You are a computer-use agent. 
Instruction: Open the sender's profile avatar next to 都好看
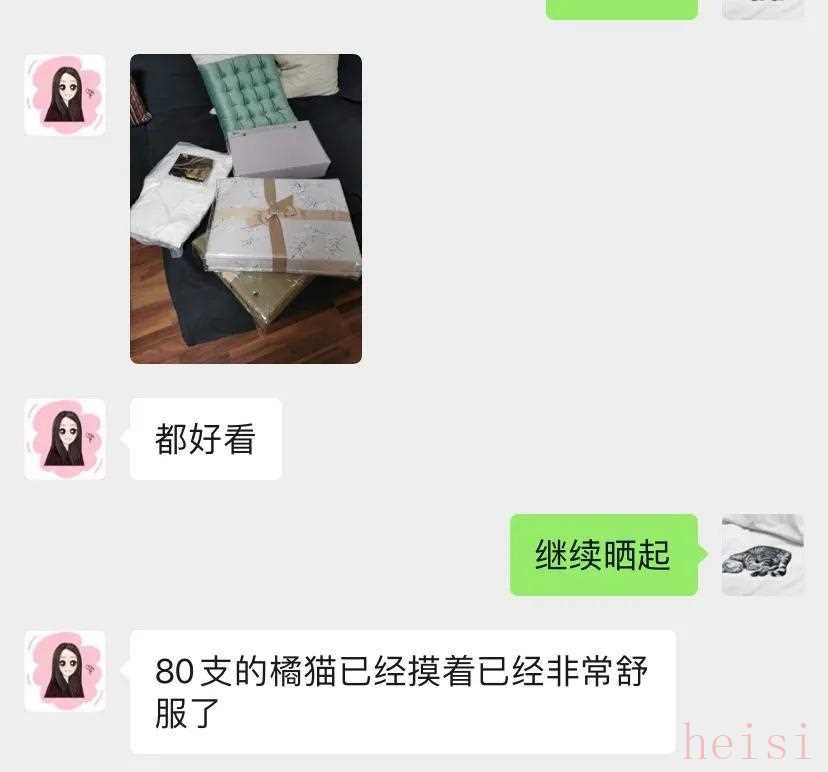click(65, 439)
